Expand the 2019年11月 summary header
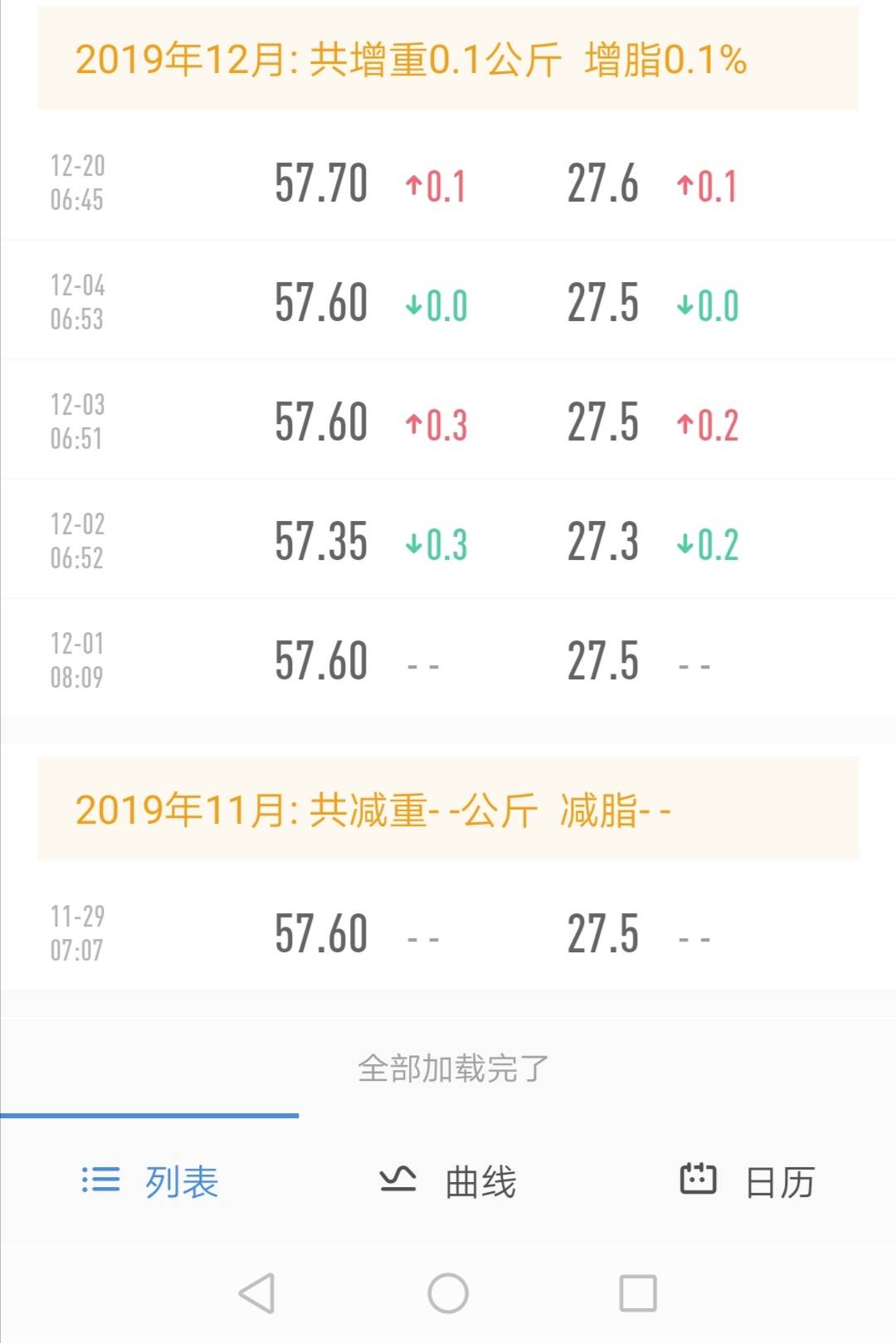Image resolution: width=896 pixels, height=1343 pixels. point(448,809)
